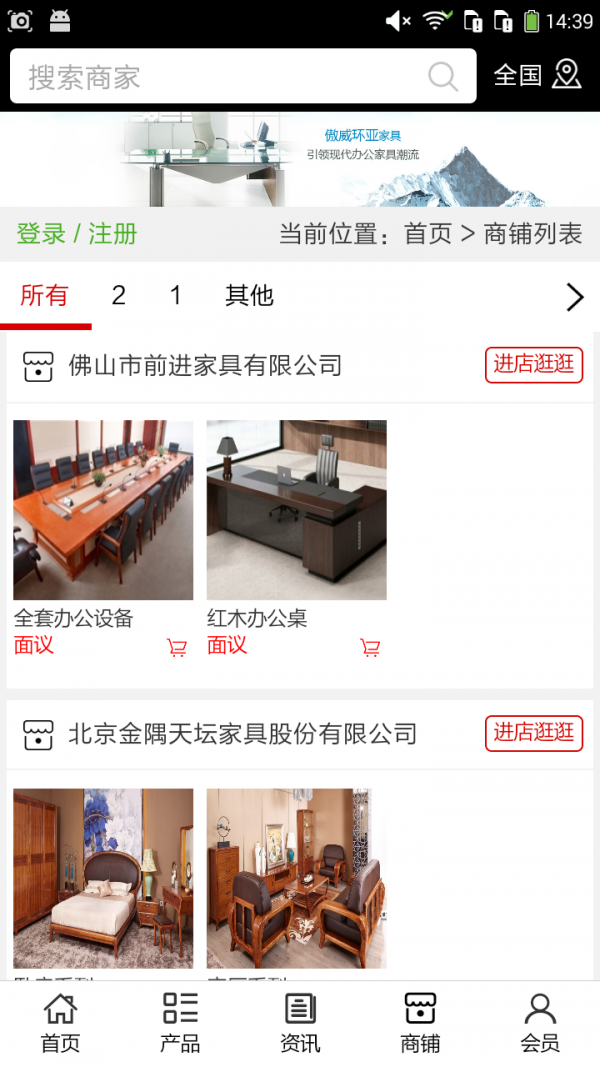Screen dimensions: 600x1067
Task: Go to 首页 in the breadcrumb
Action: coord(428,234)
